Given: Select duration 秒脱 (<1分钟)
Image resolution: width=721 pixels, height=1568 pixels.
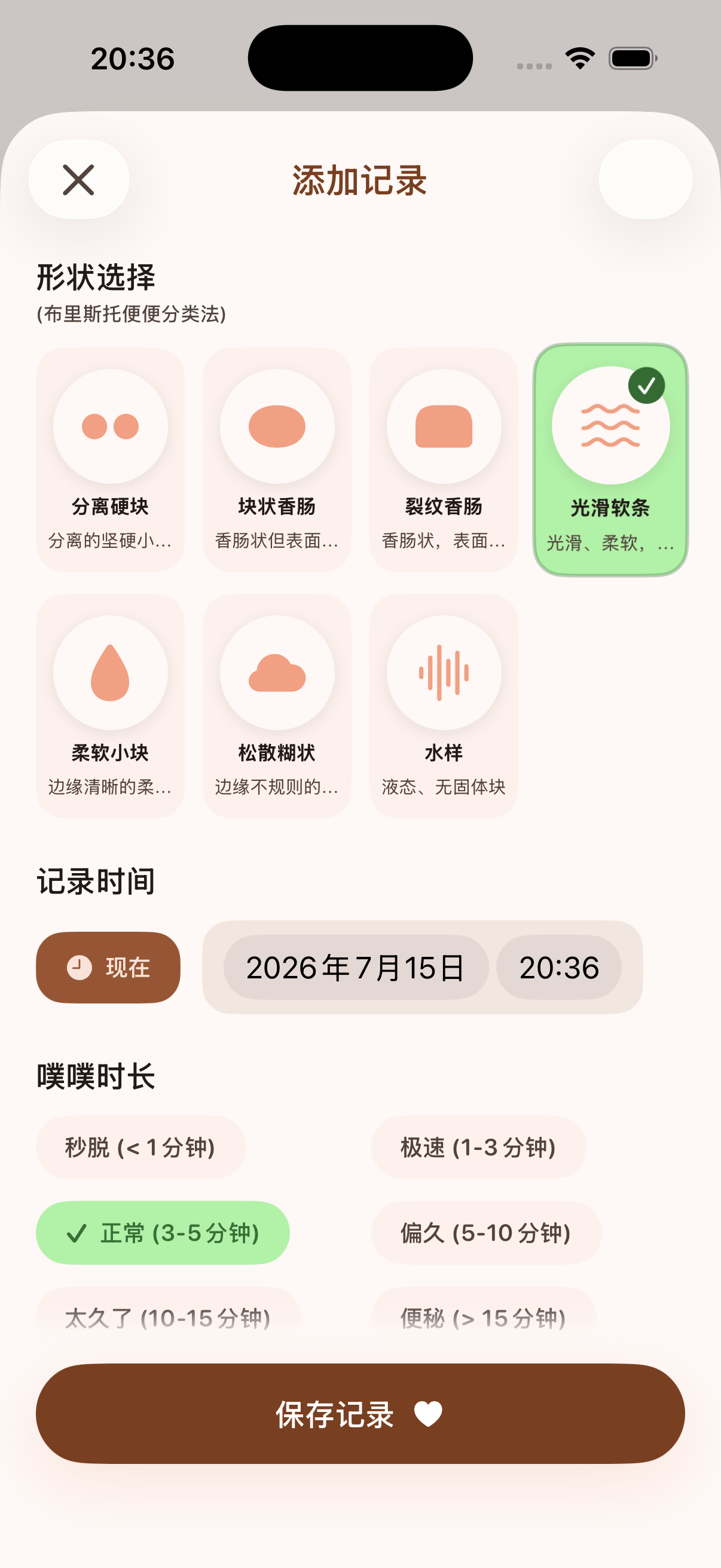Looking at the screenshot, I should (140, 1148).
